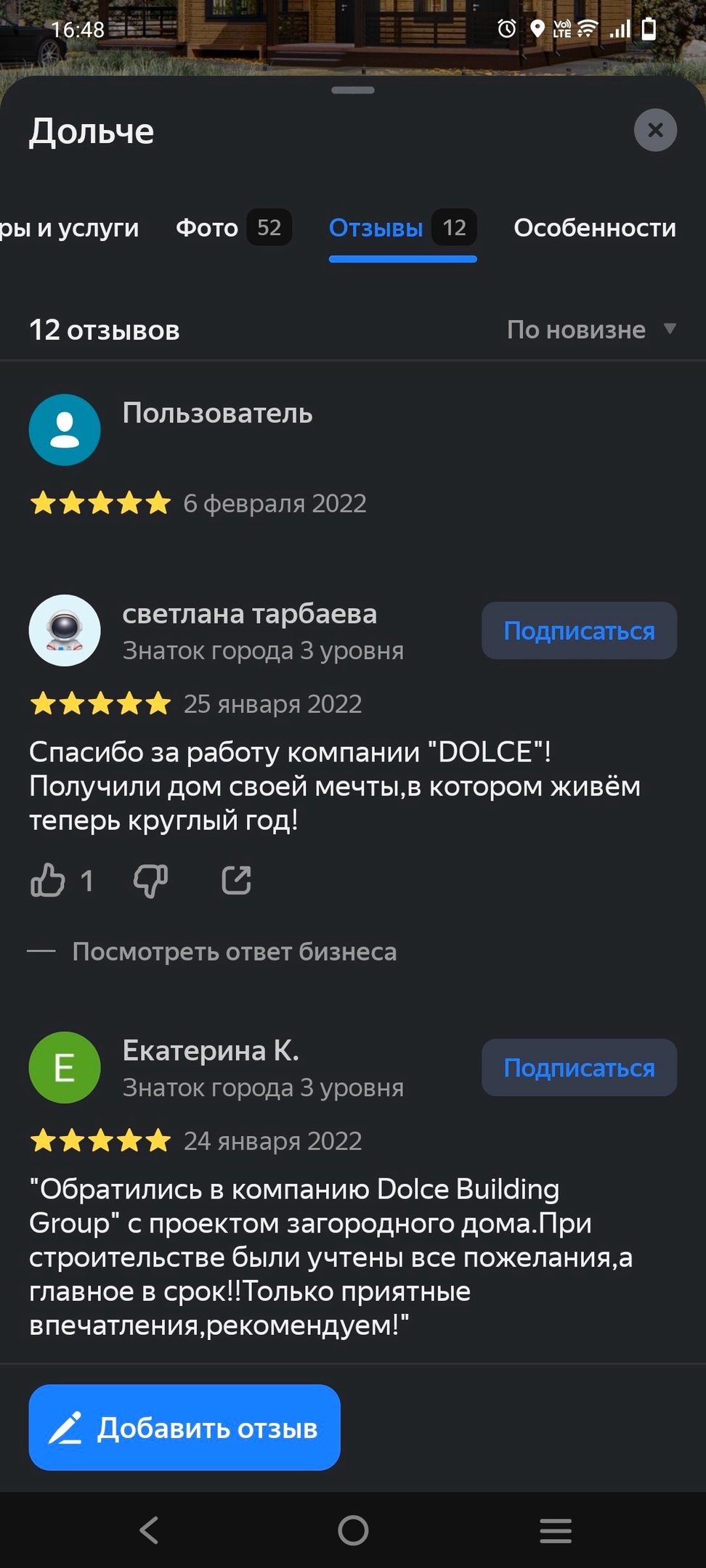Dislike светлана тарбаева's review
Image resolution: width=706 pixels, height=1568 pixels.
[x=150, y=881]
